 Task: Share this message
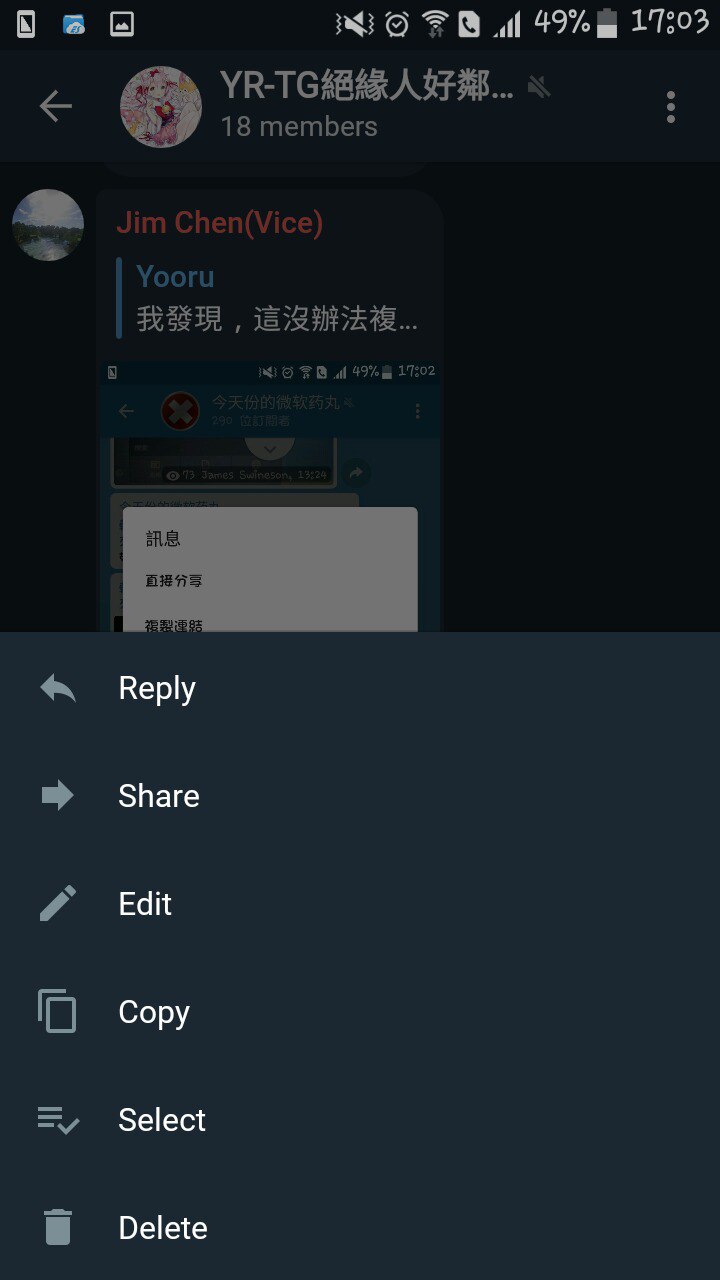click(x=158, y=796)
